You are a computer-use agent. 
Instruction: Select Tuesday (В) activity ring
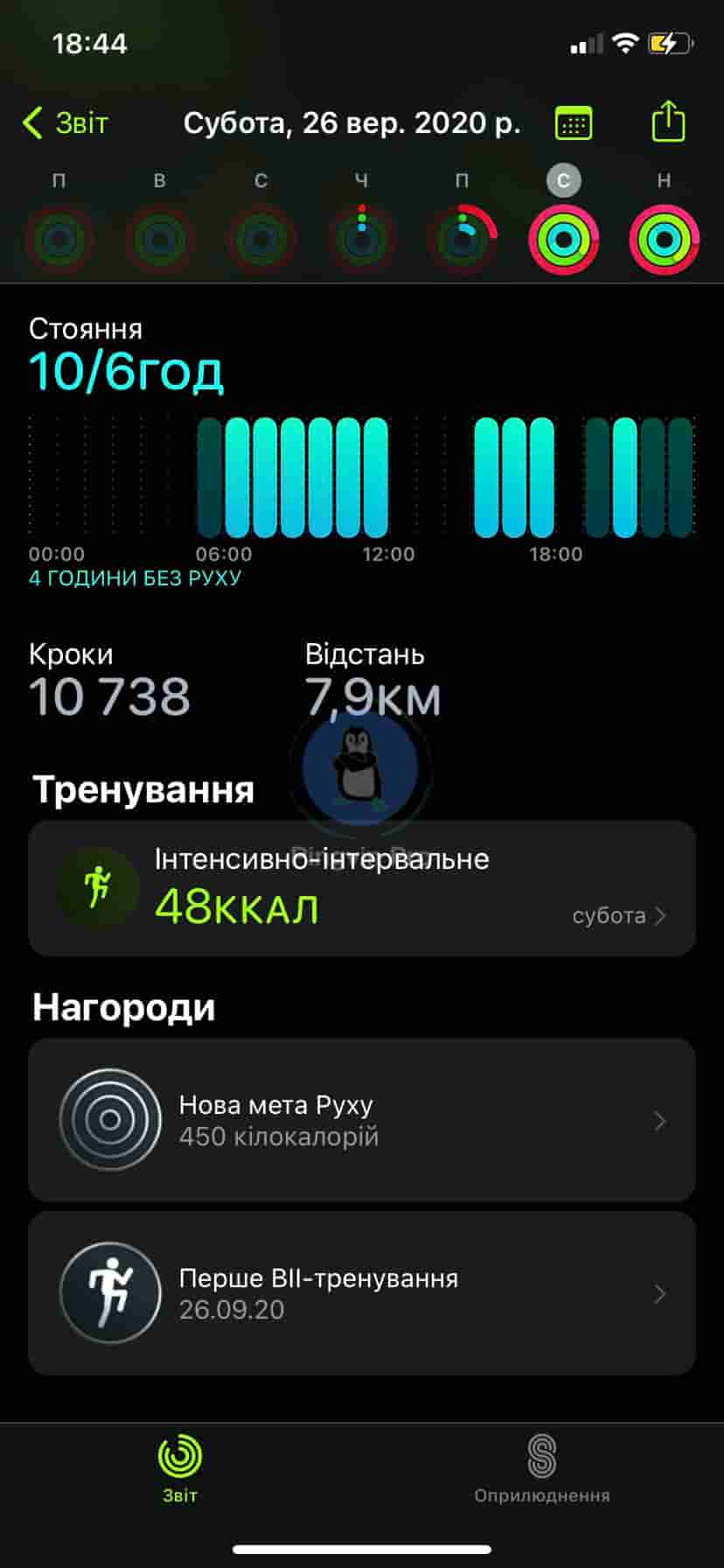[x=159, y=238]
